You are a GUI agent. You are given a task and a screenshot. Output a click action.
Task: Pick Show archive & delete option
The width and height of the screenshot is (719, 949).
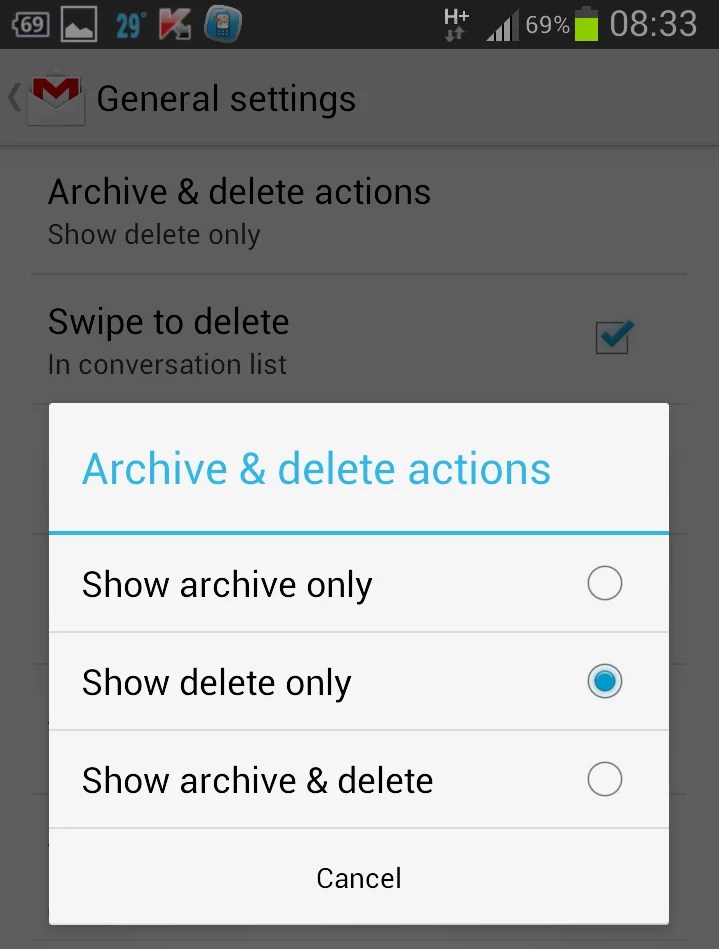click(358, 780)
